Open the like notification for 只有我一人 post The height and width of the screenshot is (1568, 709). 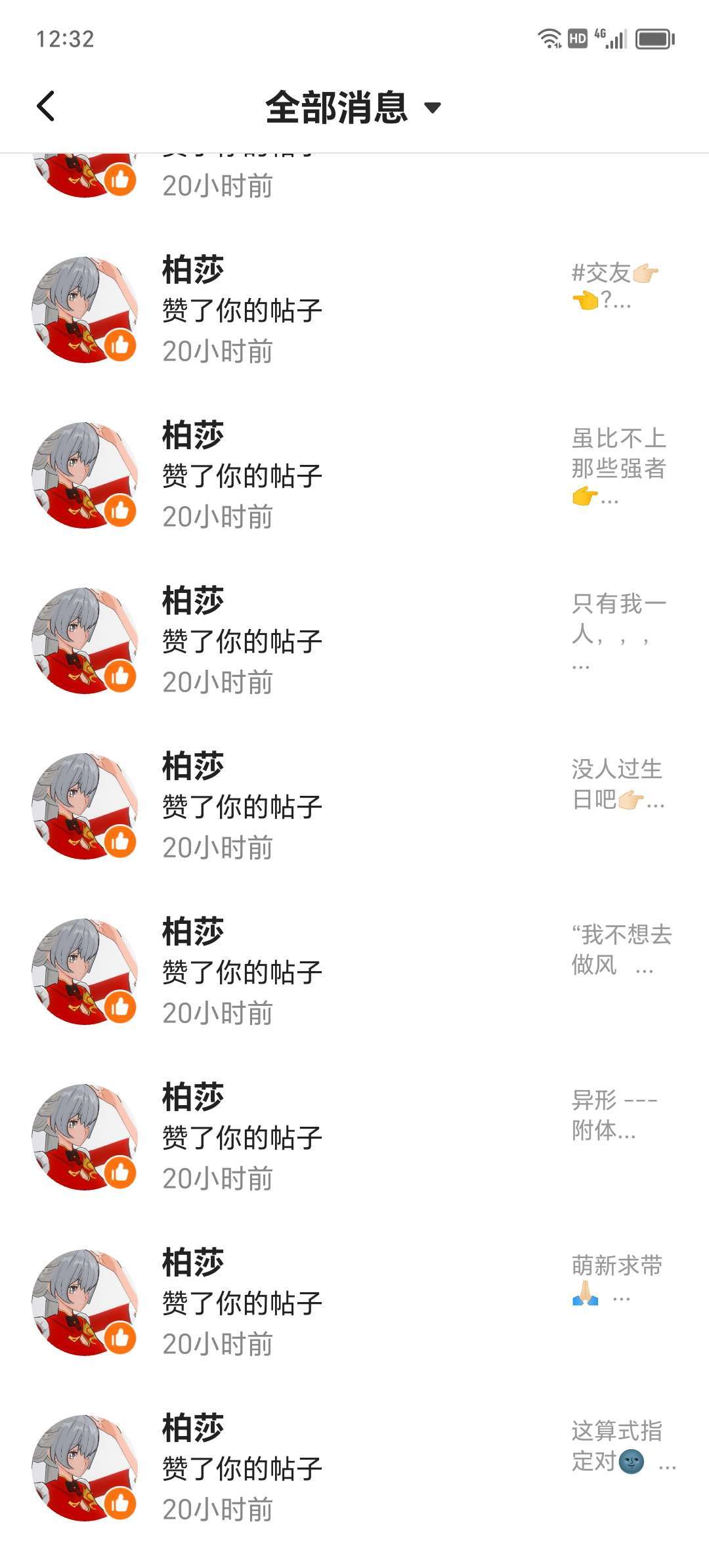(x=354, y=640)
